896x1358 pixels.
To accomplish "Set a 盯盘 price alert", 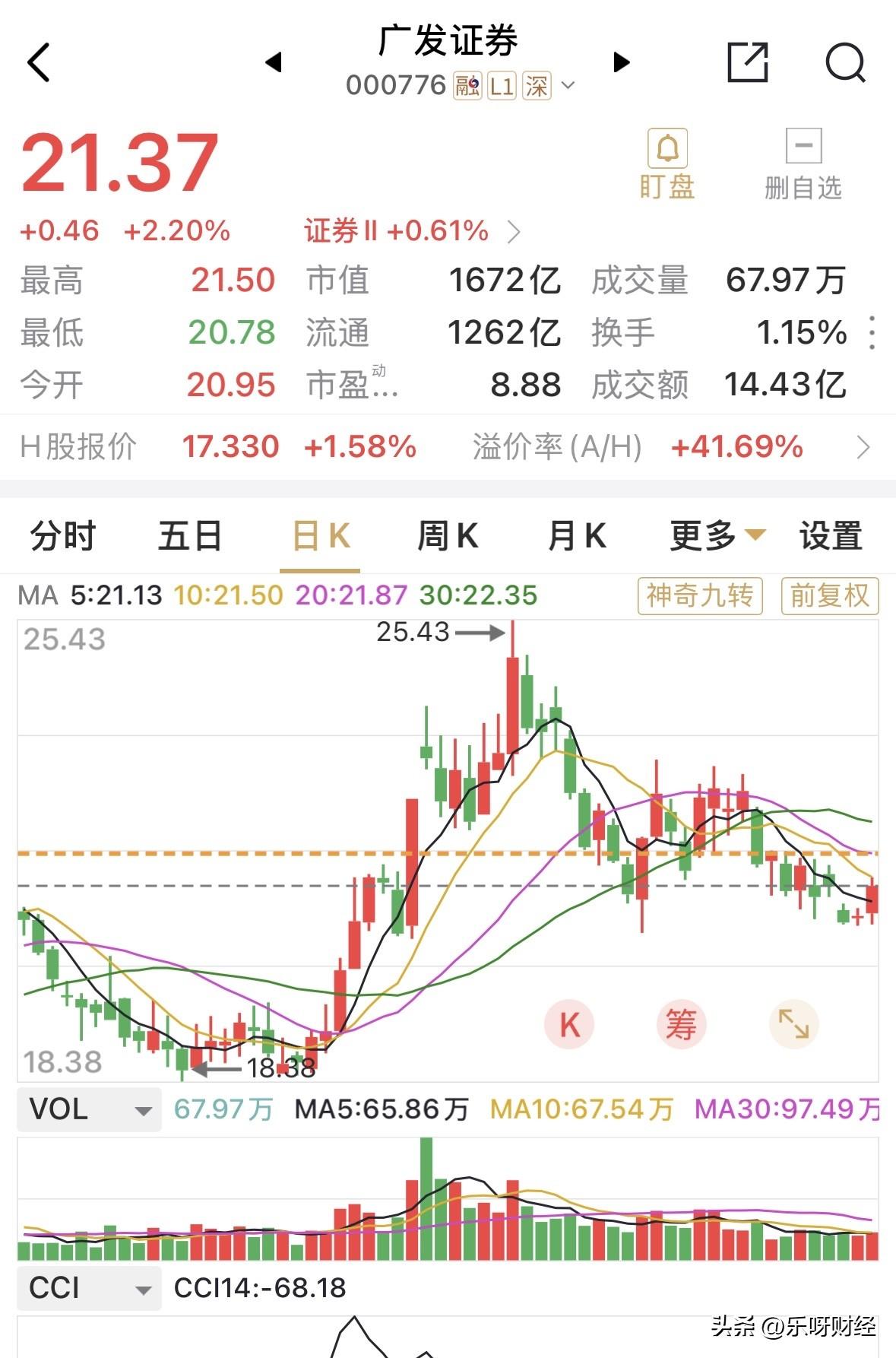I will coord(667,164).
